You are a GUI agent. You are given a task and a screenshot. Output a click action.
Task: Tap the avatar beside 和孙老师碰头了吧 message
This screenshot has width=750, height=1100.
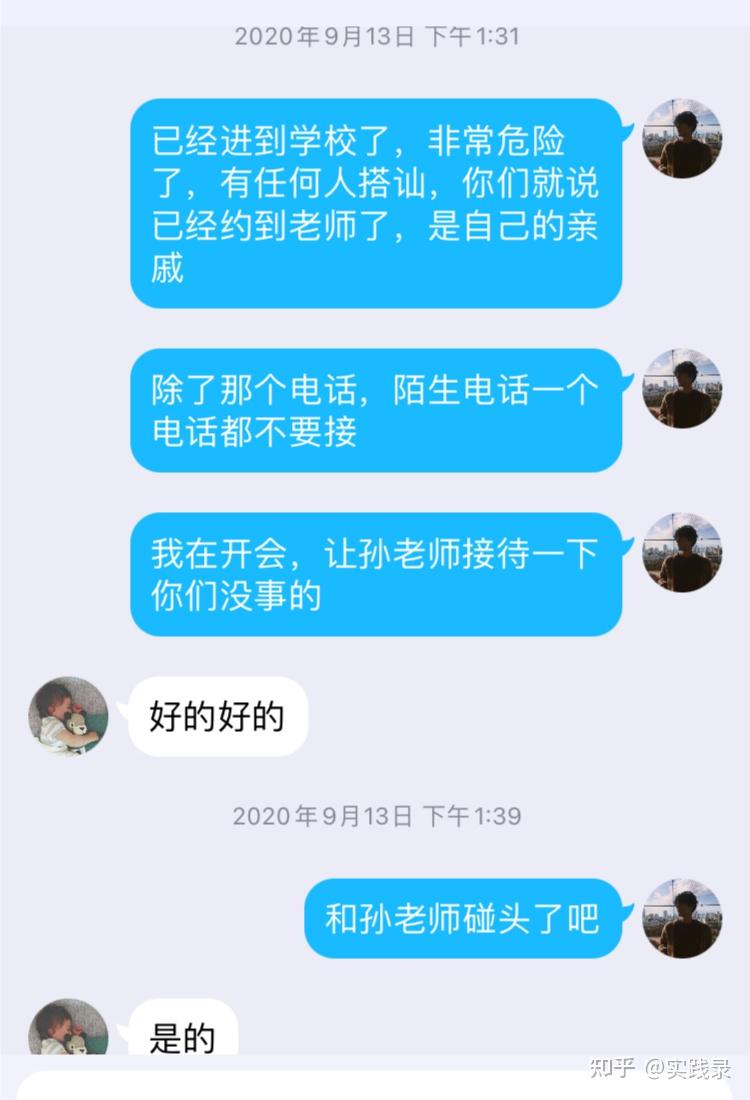click(x=682, y=918)
